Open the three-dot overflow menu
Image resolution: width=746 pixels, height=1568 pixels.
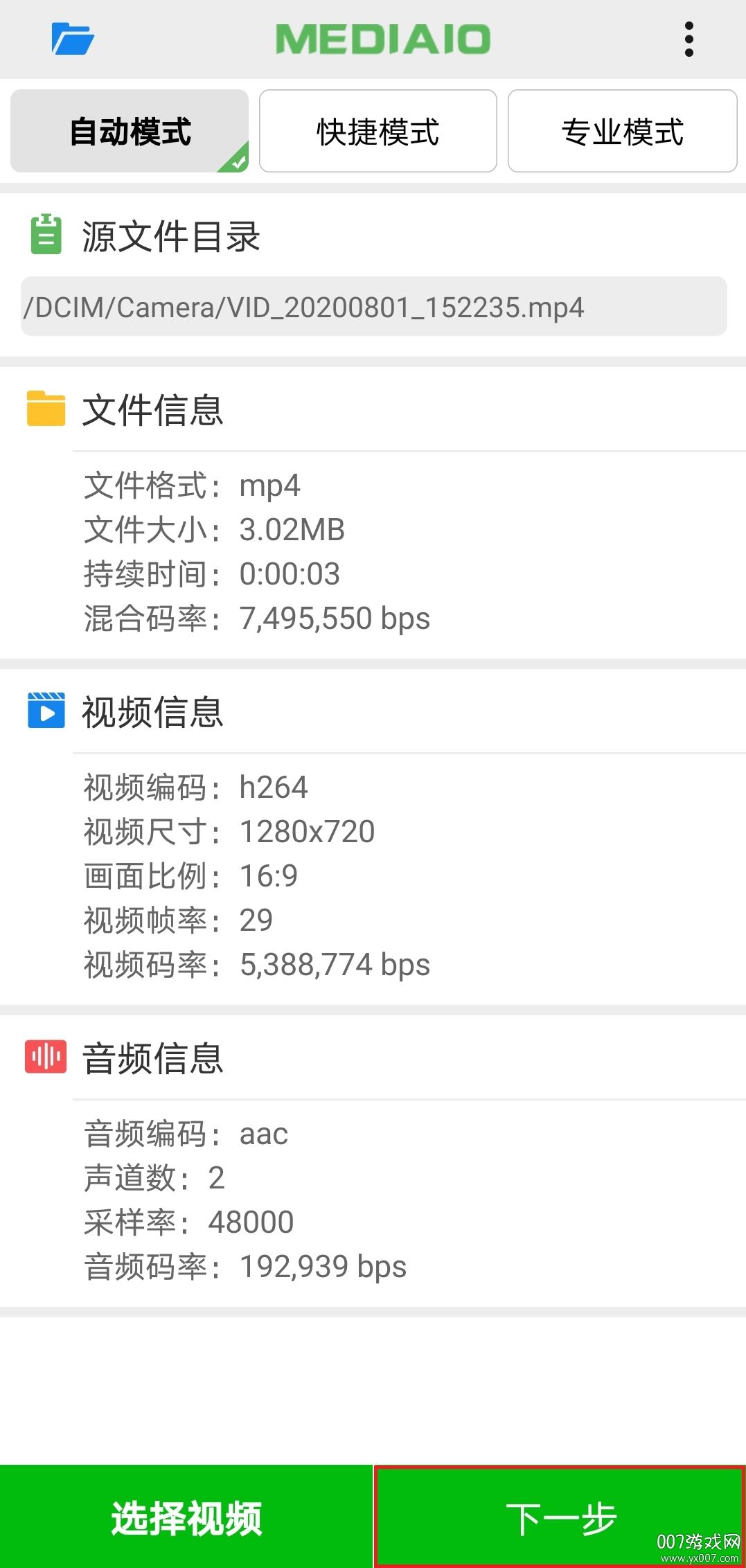click(689, 39)
